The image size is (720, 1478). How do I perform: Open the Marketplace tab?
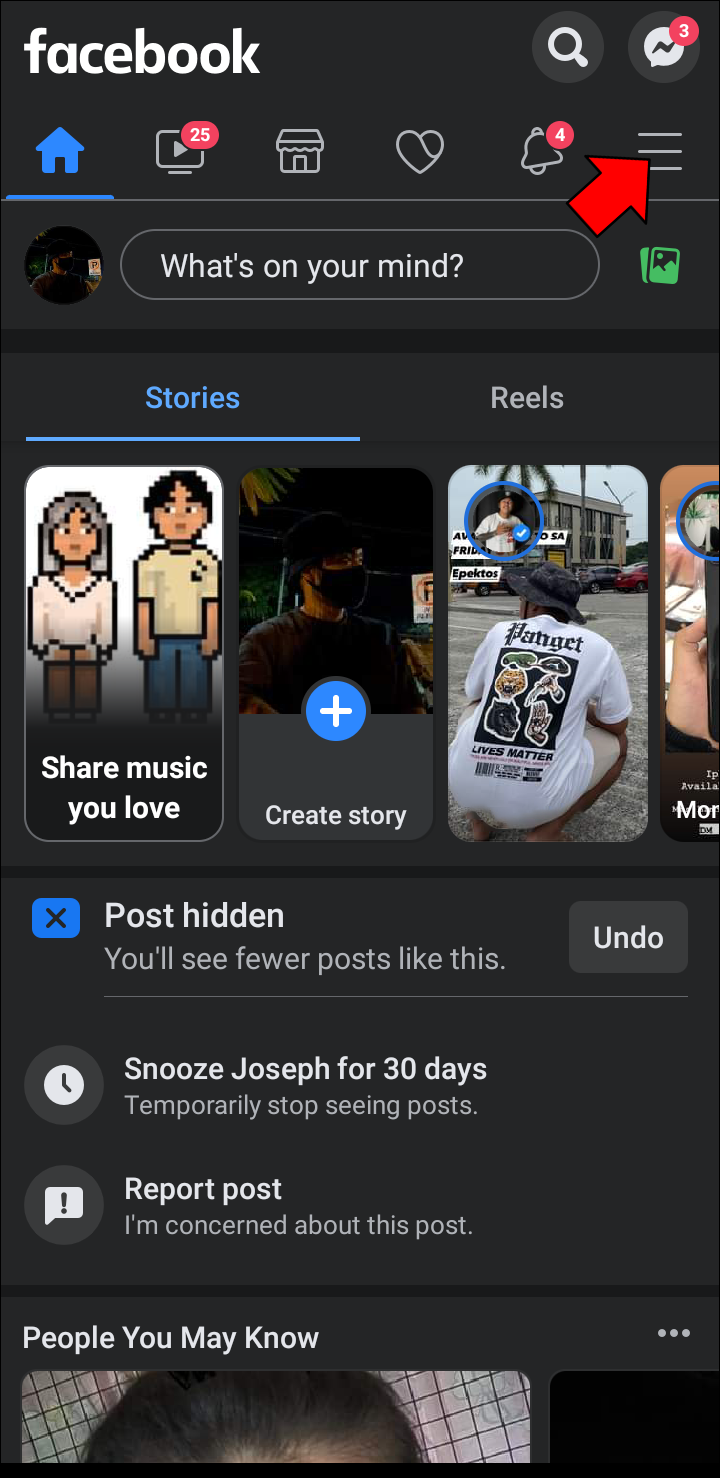(x=300, y=152)
